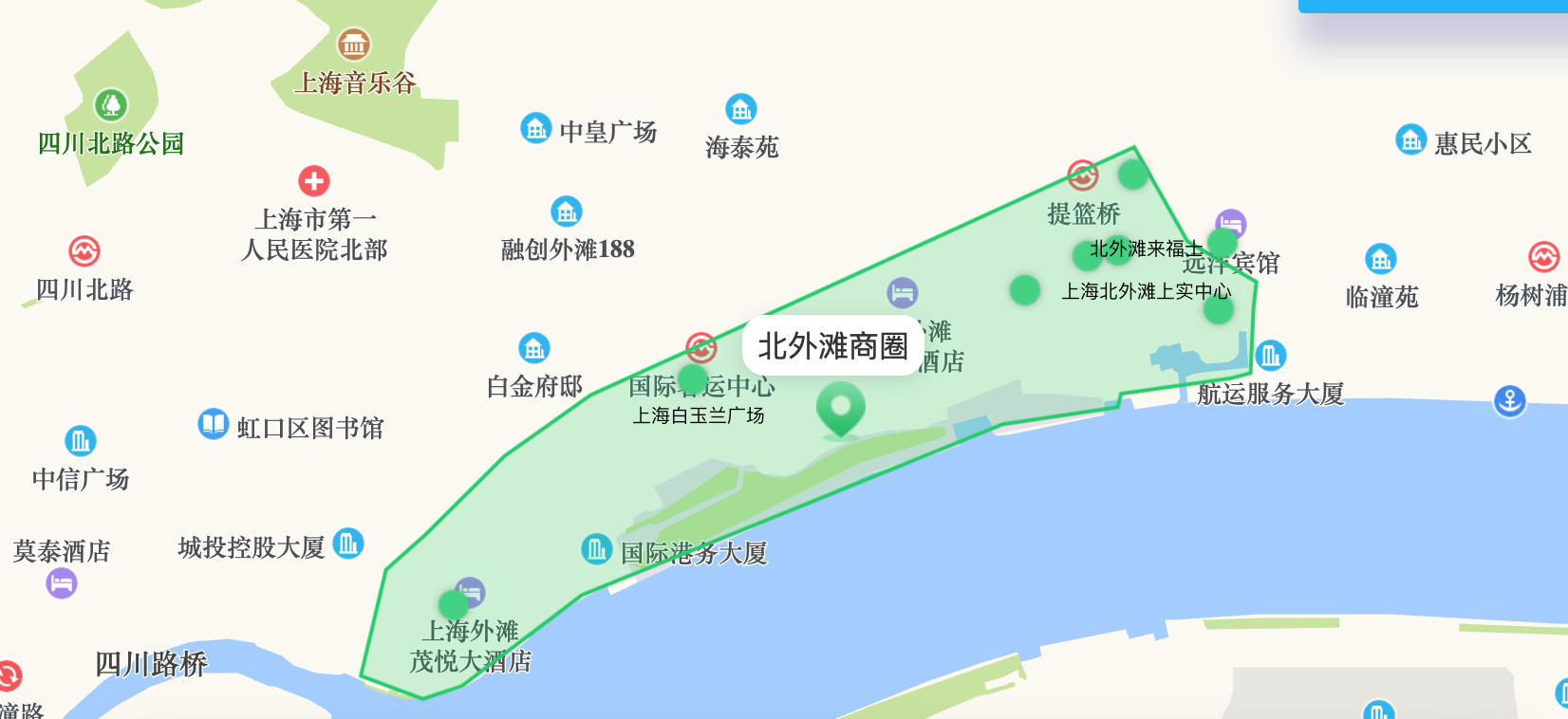Tap the 临潼苑 marker

(x=1381, y=259)
